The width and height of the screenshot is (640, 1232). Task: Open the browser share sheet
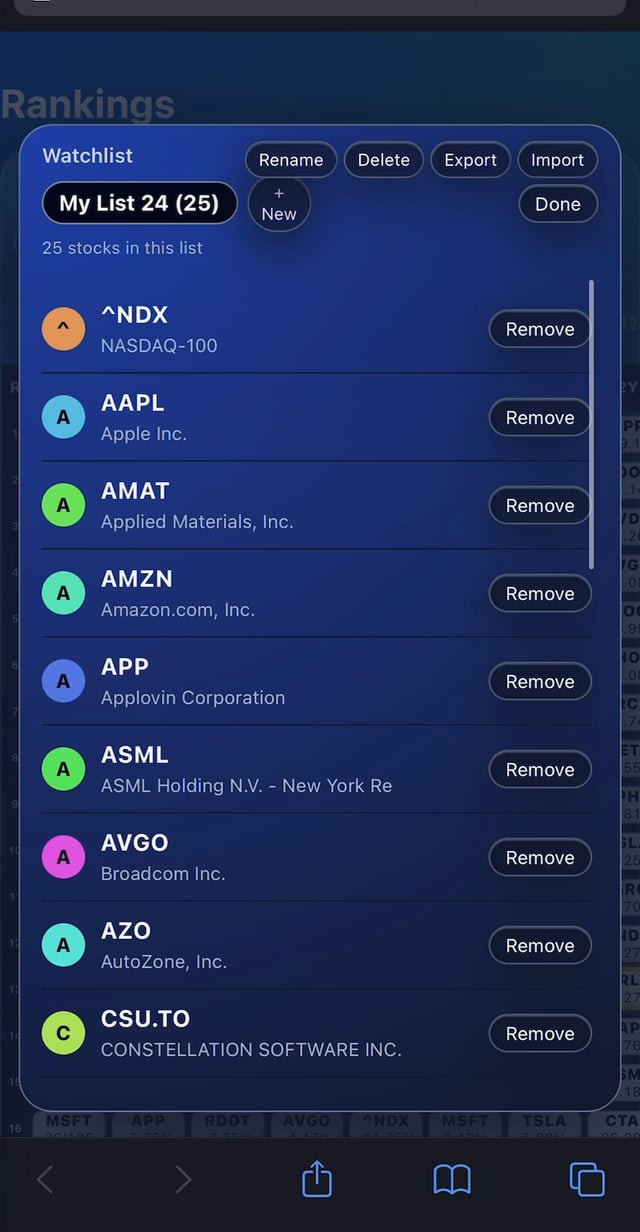(316, 1178)
